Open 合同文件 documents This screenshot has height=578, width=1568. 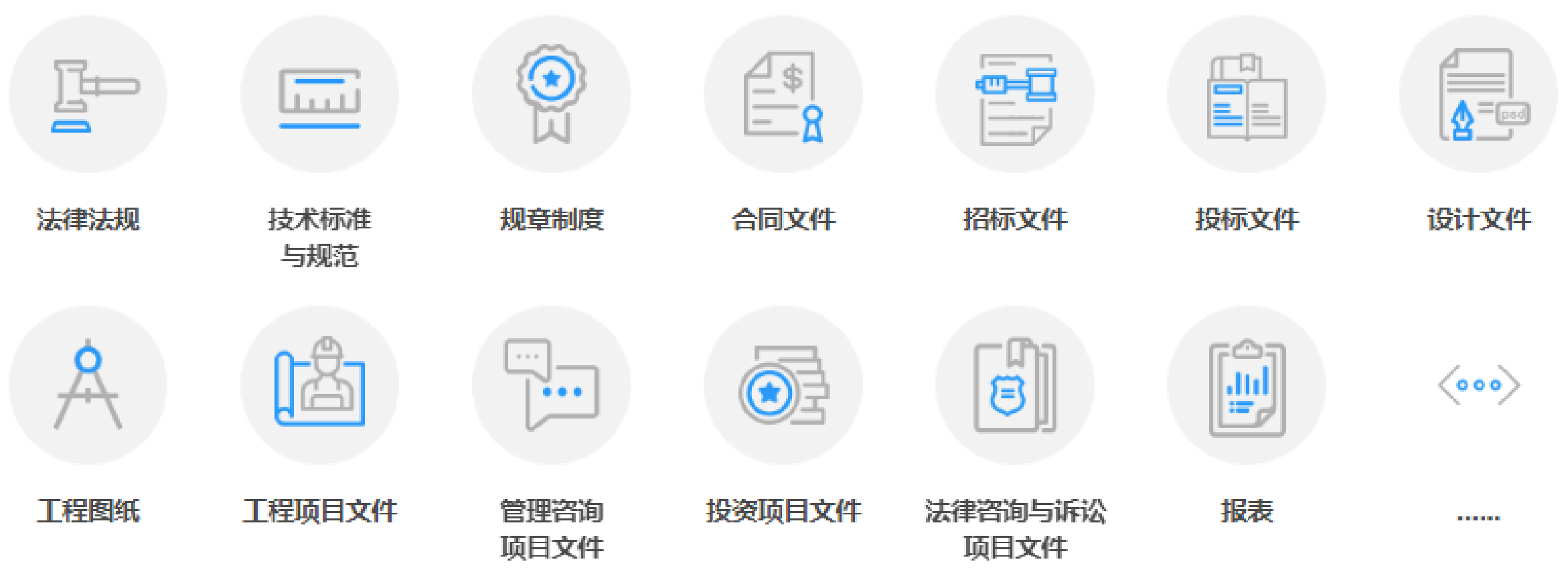(783, 94)
